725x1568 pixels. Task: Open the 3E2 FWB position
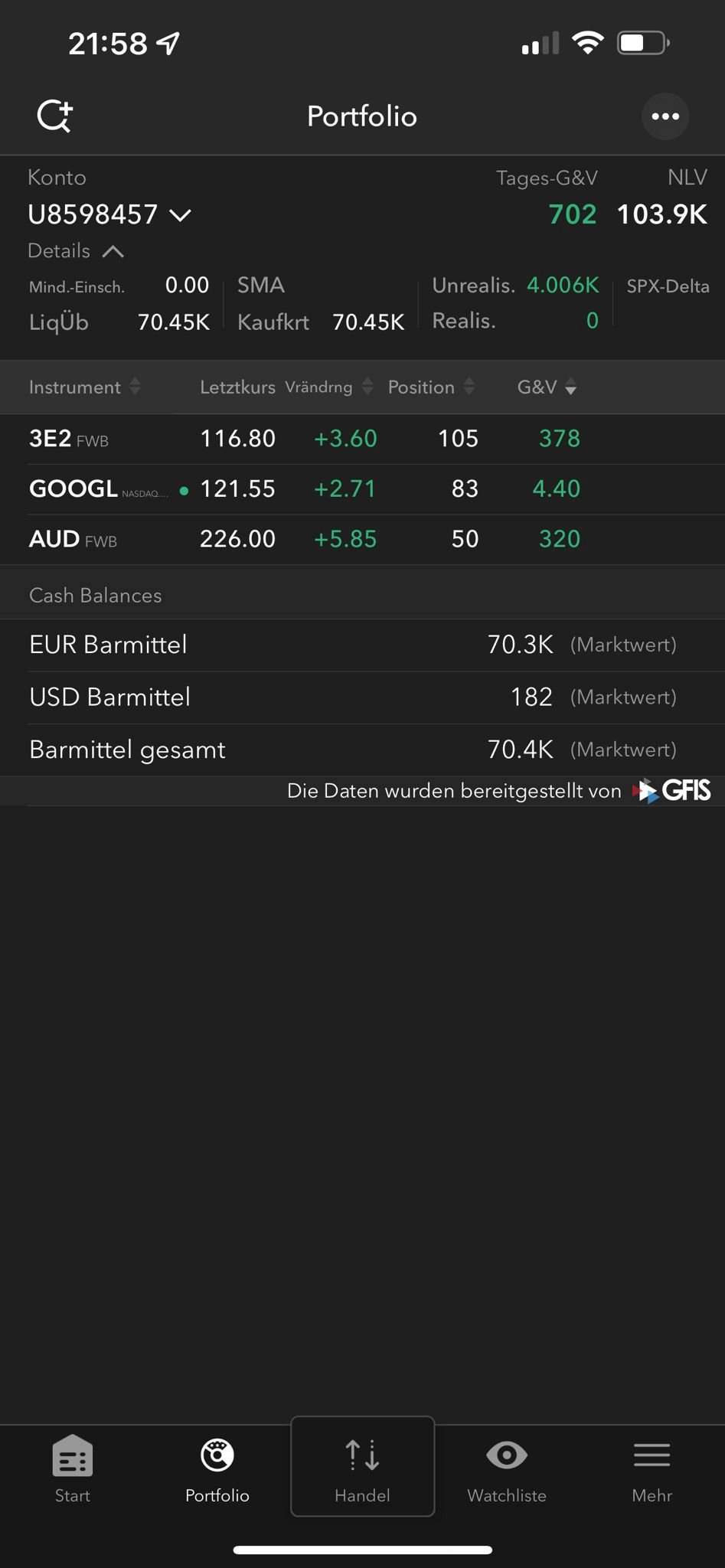click(x=362, y=439)
